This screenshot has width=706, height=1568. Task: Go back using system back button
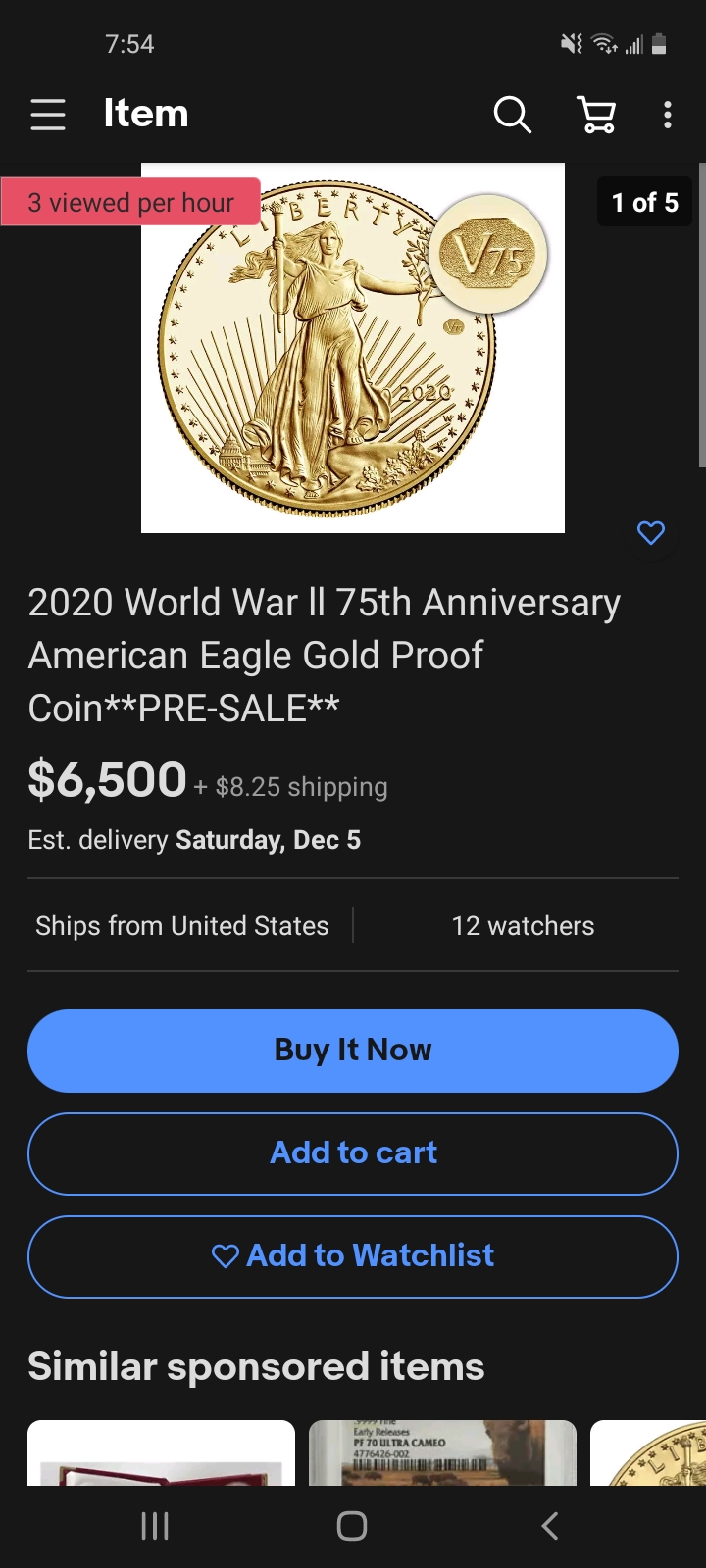(550, 1526)
